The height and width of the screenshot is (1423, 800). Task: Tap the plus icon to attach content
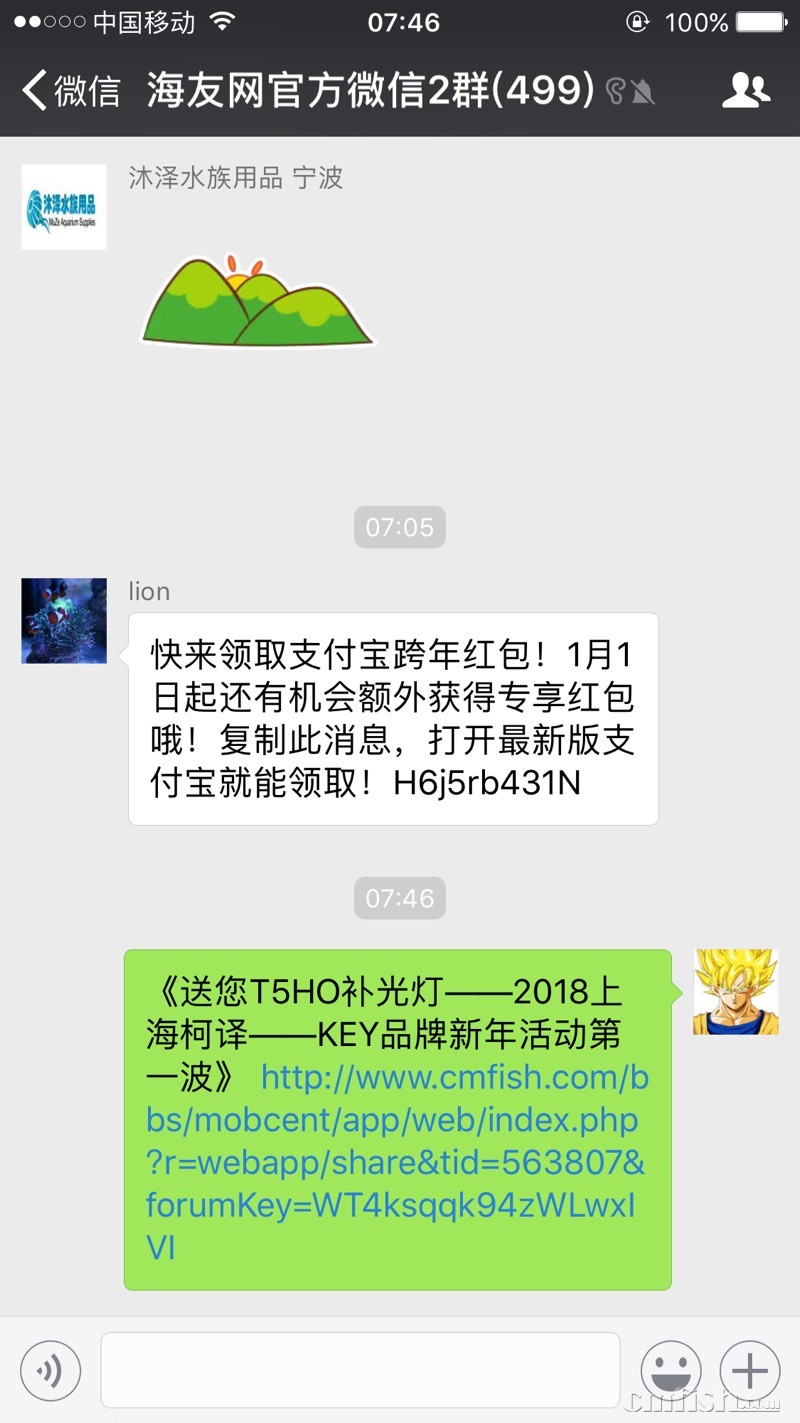tap(746, 1370)
